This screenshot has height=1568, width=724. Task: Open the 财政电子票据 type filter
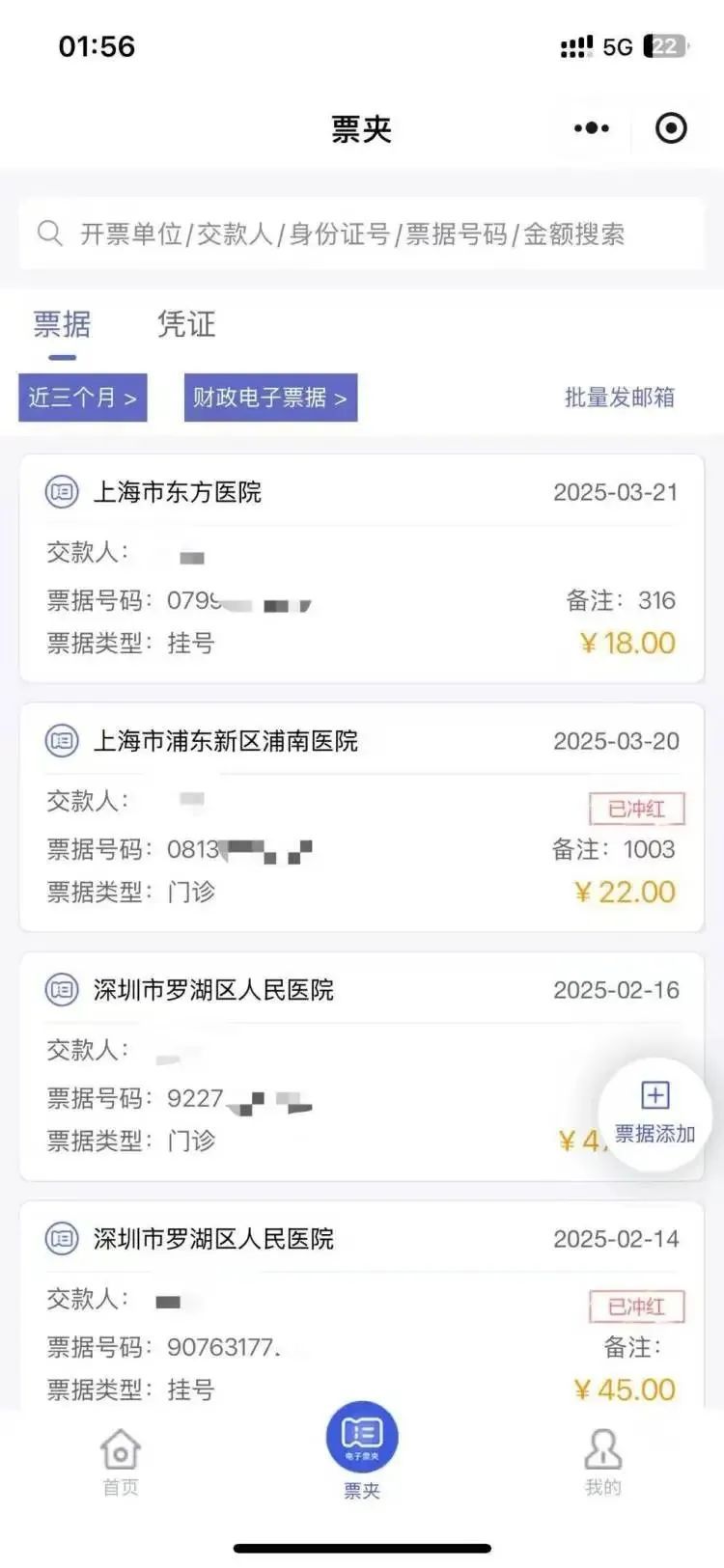click(270, 398)
